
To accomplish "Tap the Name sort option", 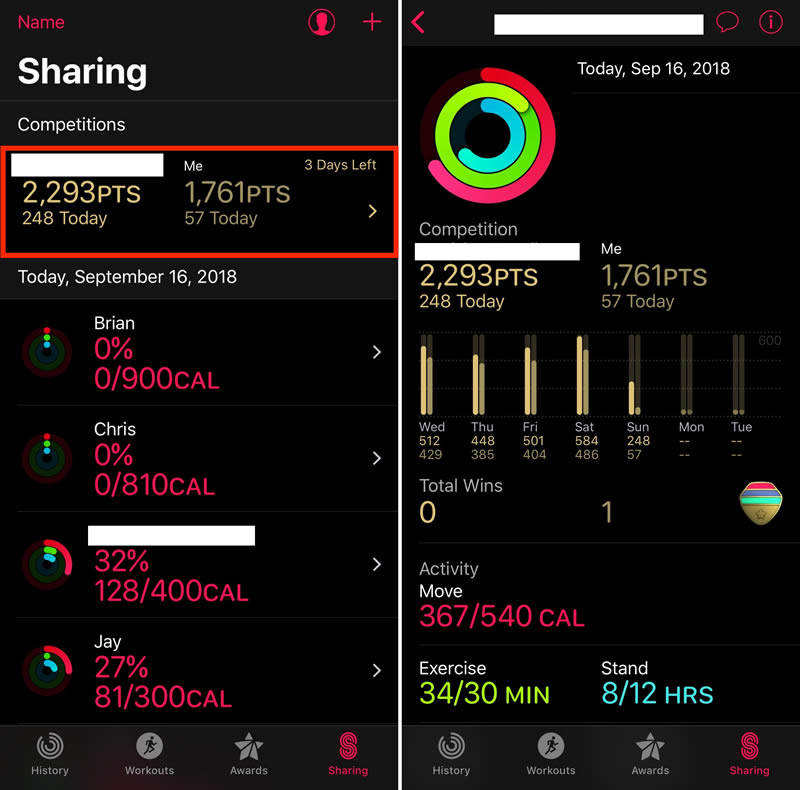I will [41, 22].
